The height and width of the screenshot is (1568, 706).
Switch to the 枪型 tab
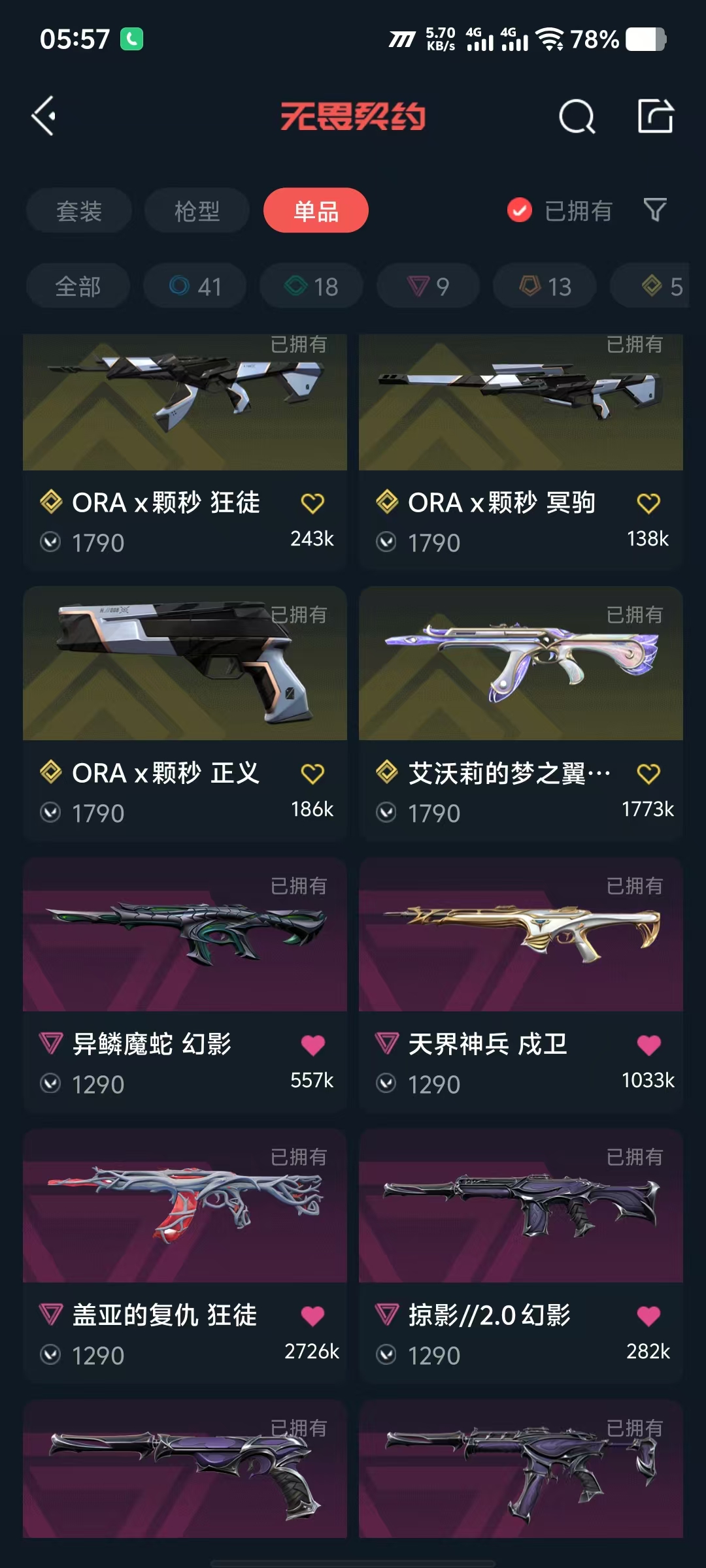(x=197, y=210)
